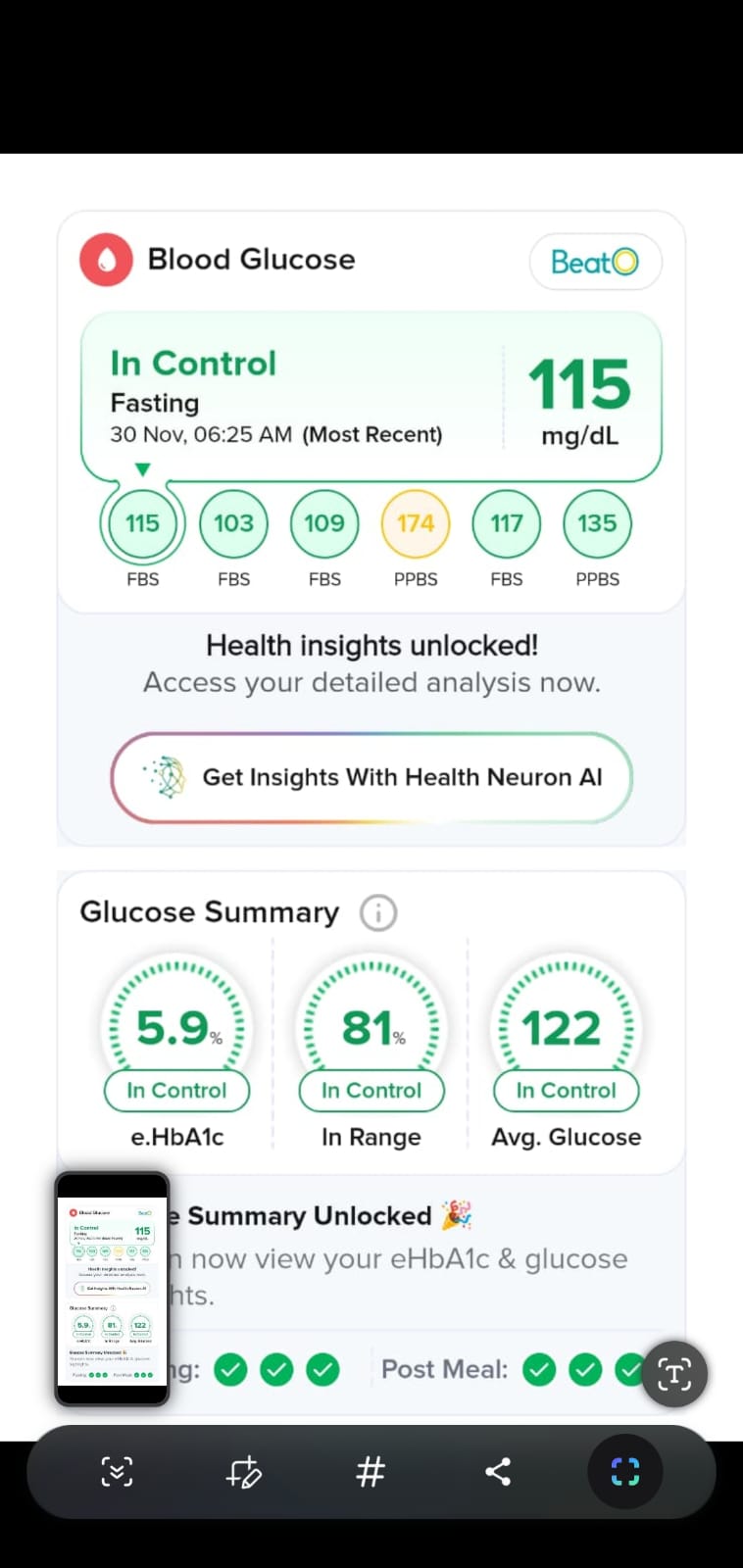Select the 109 FBS reading
This screenshot has width=743, height=1568.
(x=324, y=524)
